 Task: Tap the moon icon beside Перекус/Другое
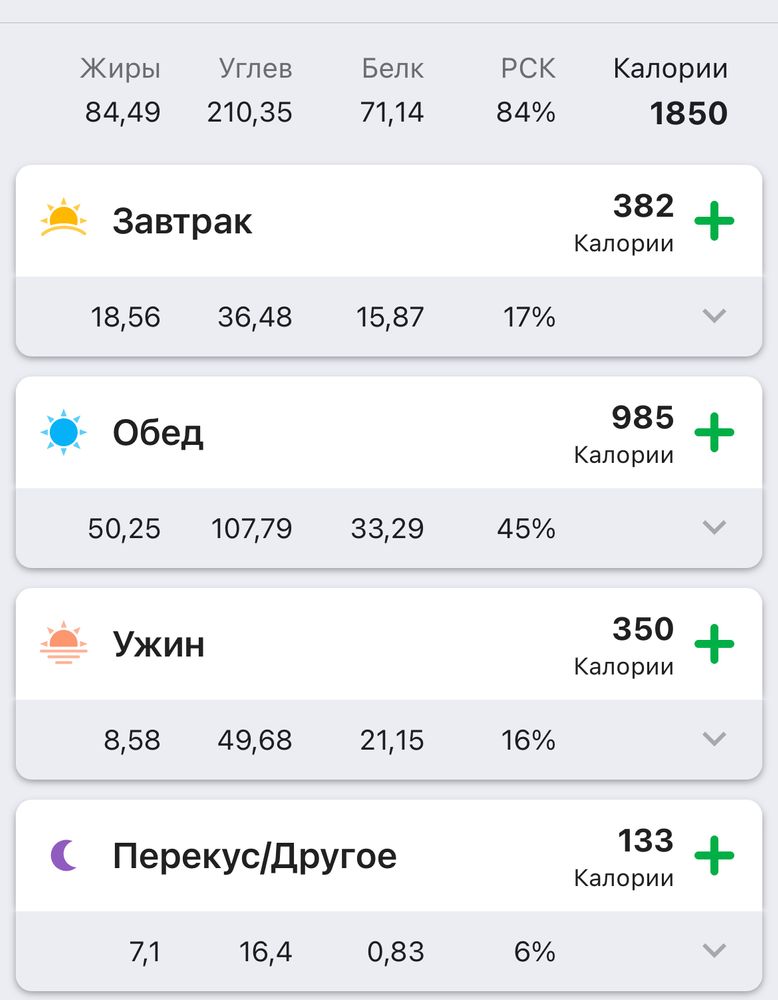65,857
